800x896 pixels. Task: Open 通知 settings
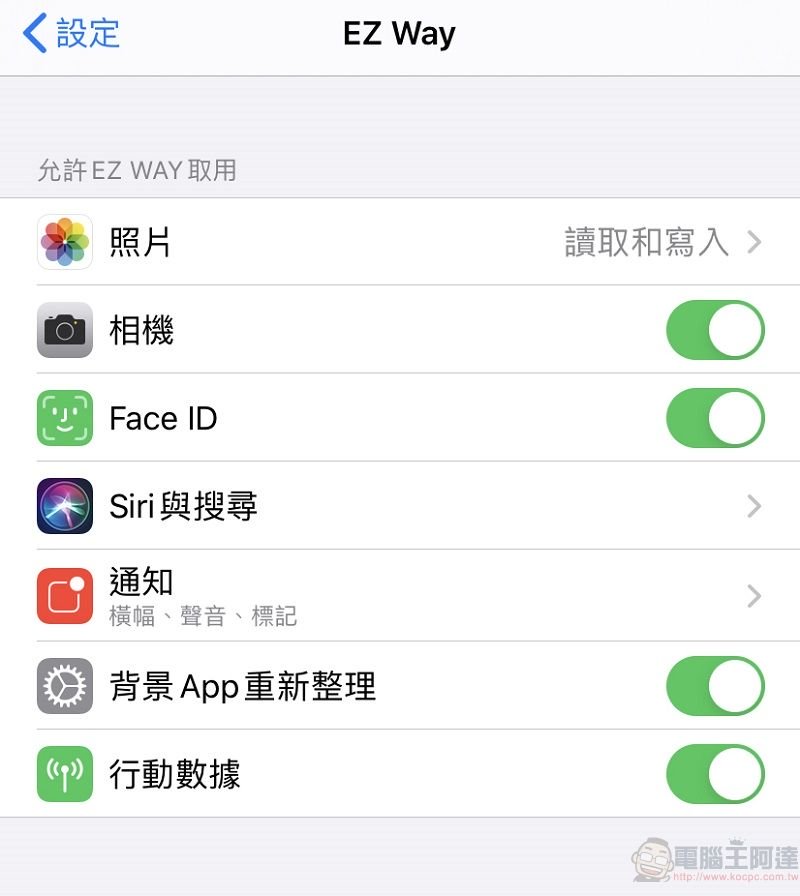(x=400, y=596)
